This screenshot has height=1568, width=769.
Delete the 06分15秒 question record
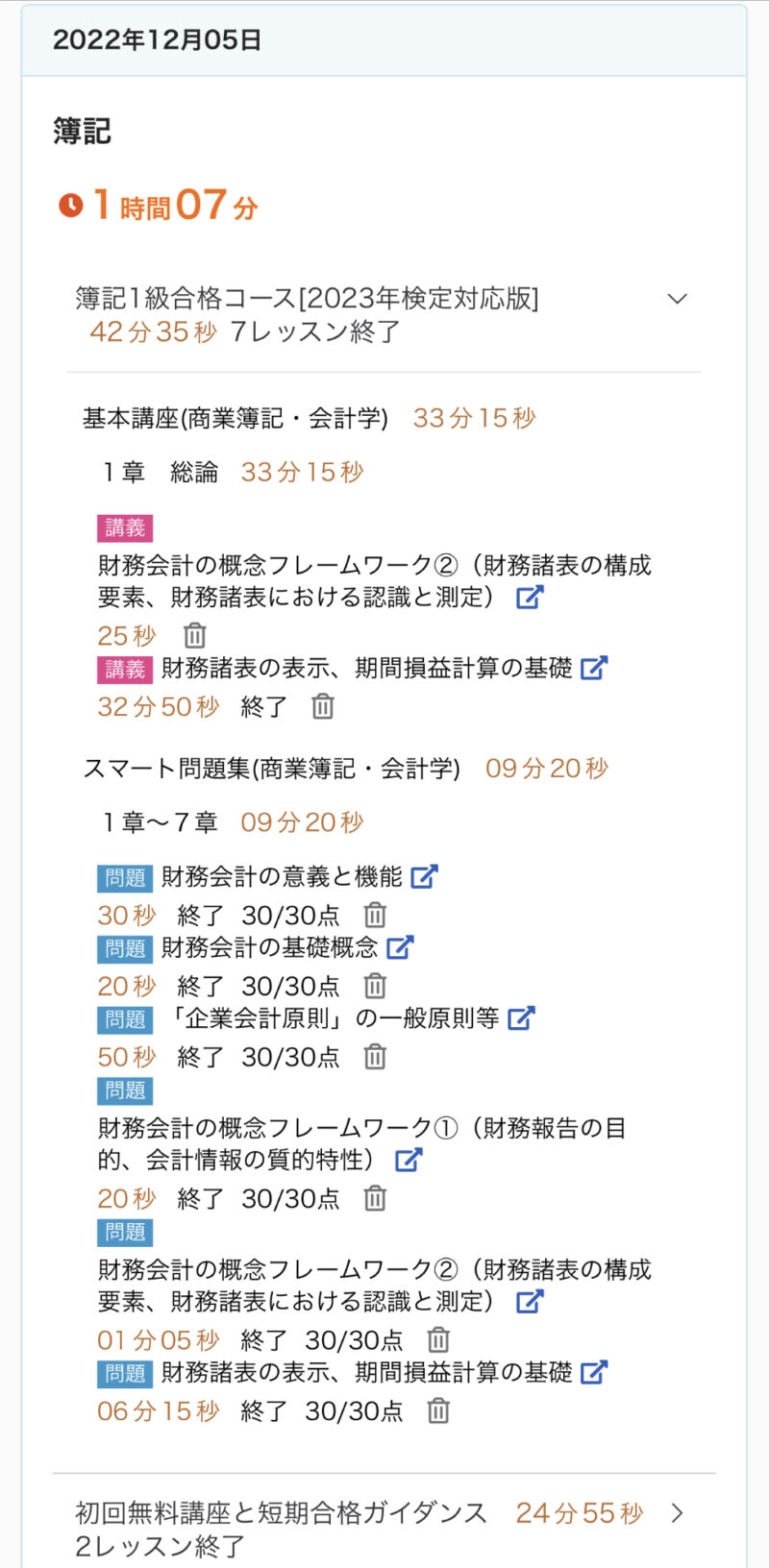click(x=438, y=1410)
